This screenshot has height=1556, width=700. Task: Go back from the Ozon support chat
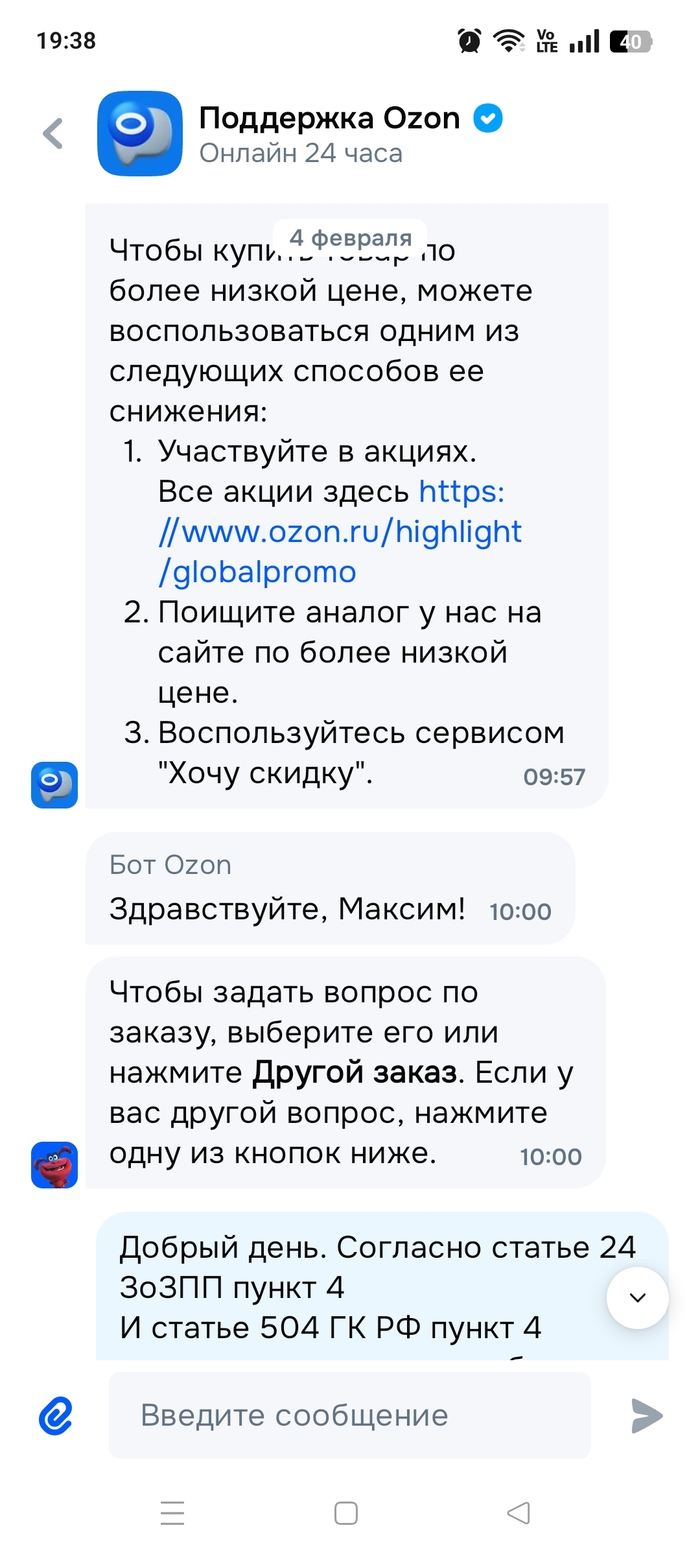[x=52, y=134]
